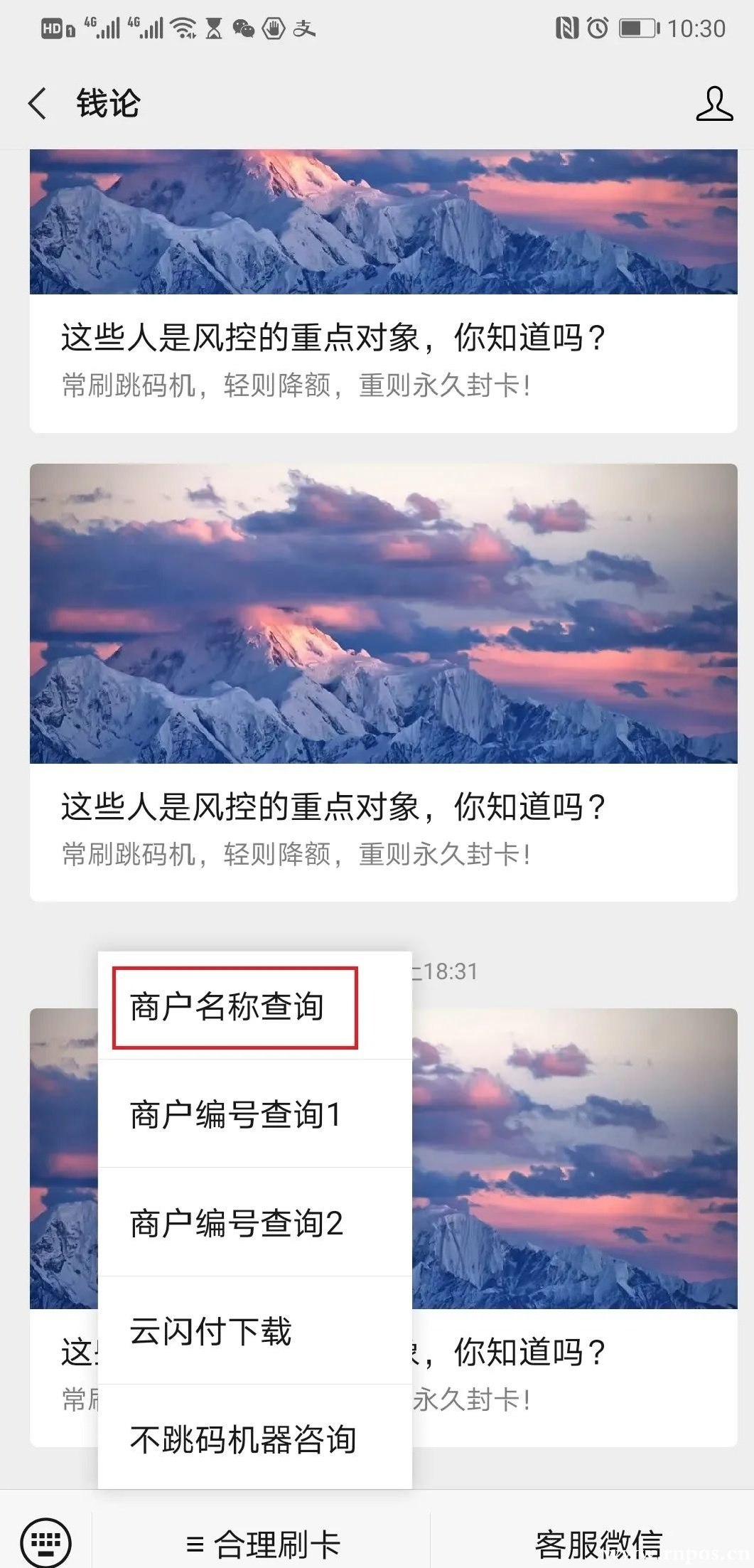
Task: Switch to keyboard input mode
Action: pyautogui.click(x=46, y=1542)
